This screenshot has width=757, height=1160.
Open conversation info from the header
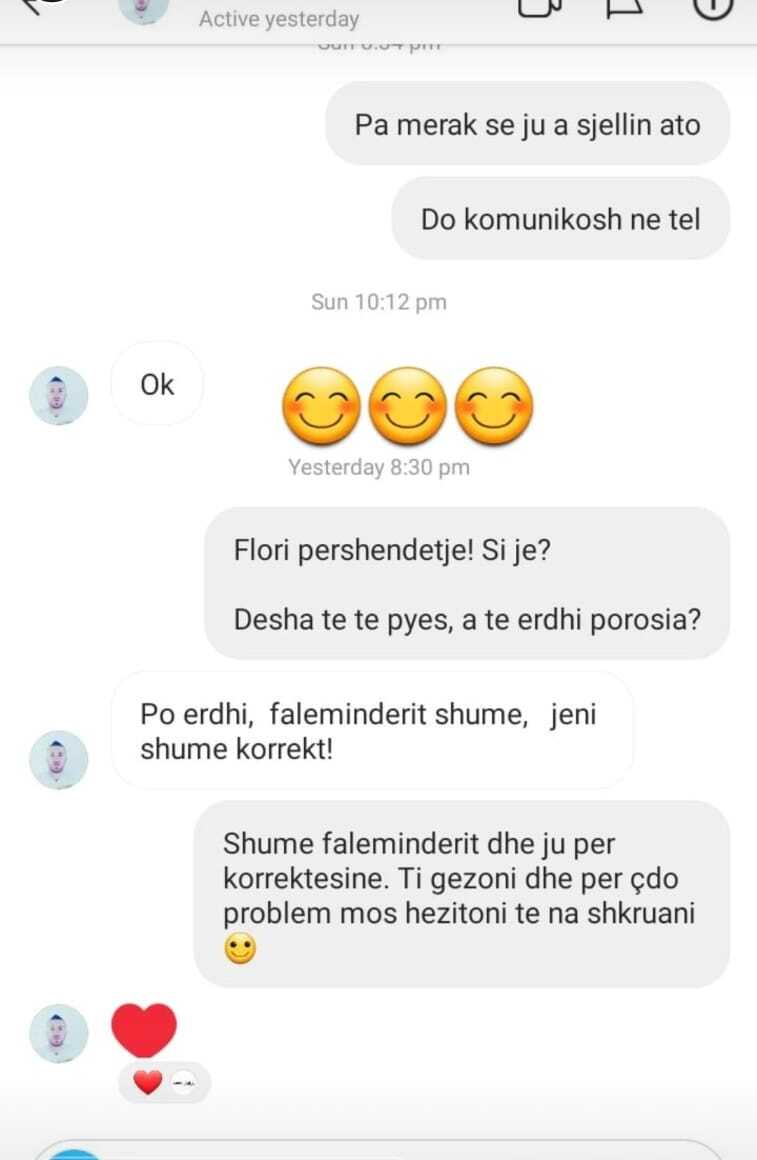coord(713,7)
